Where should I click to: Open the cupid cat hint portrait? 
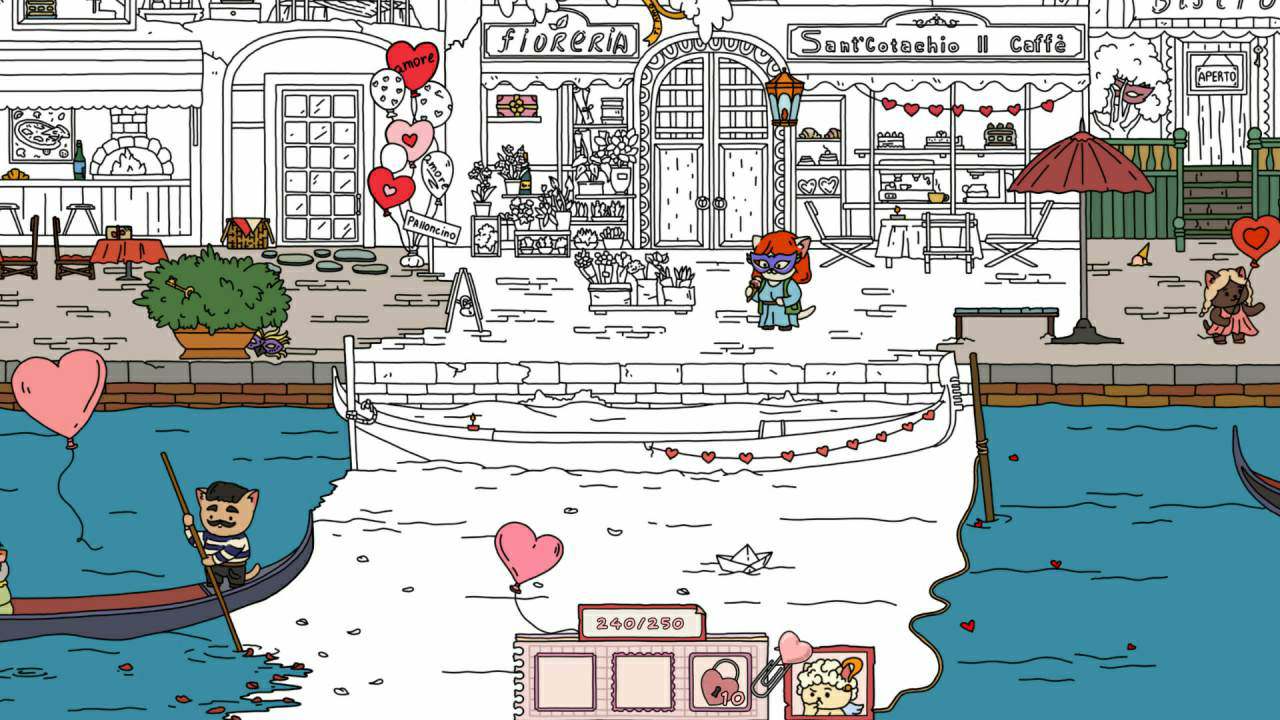pos(829,684)
